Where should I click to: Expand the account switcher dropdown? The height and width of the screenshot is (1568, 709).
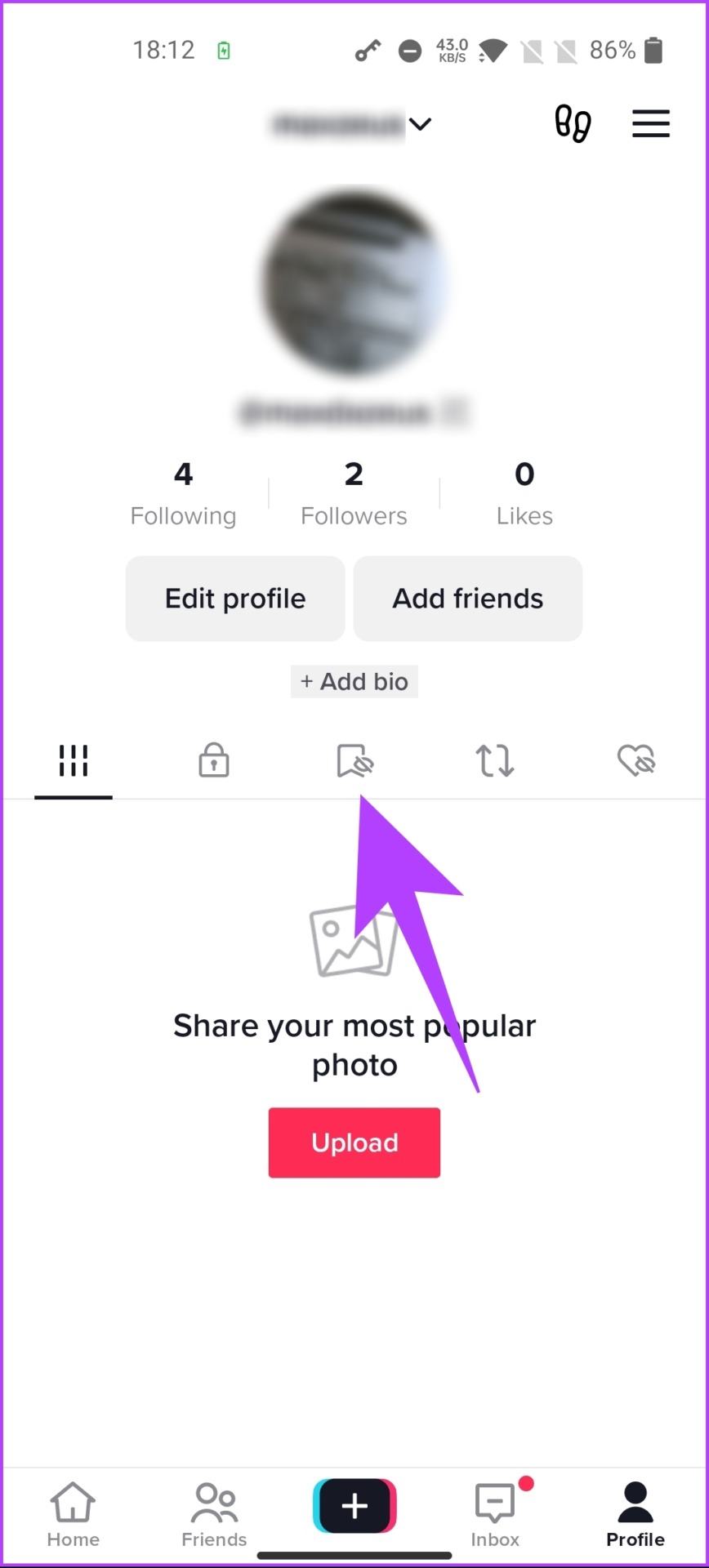pyautogui.click(x=420, y=124)
